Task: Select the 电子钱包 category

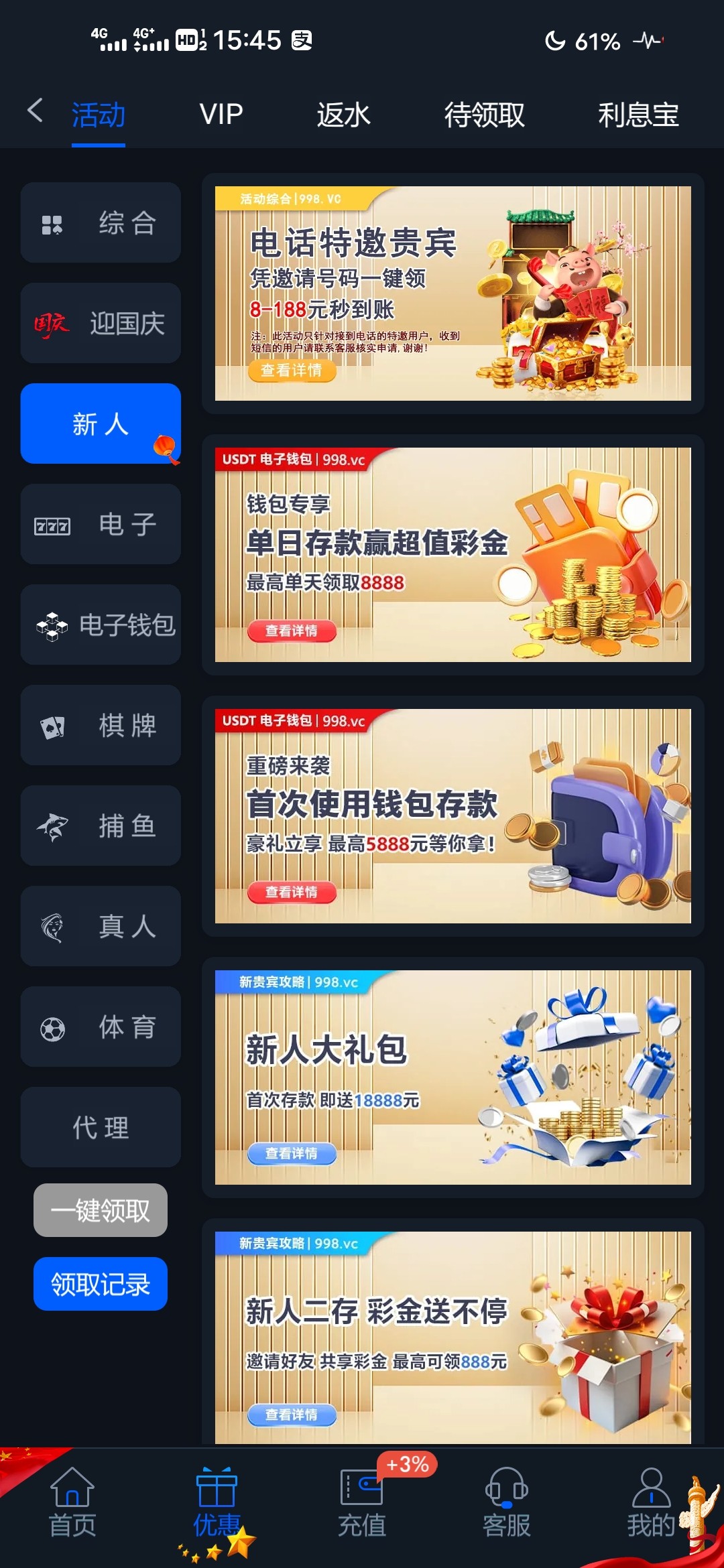Action: coord(101,625)
